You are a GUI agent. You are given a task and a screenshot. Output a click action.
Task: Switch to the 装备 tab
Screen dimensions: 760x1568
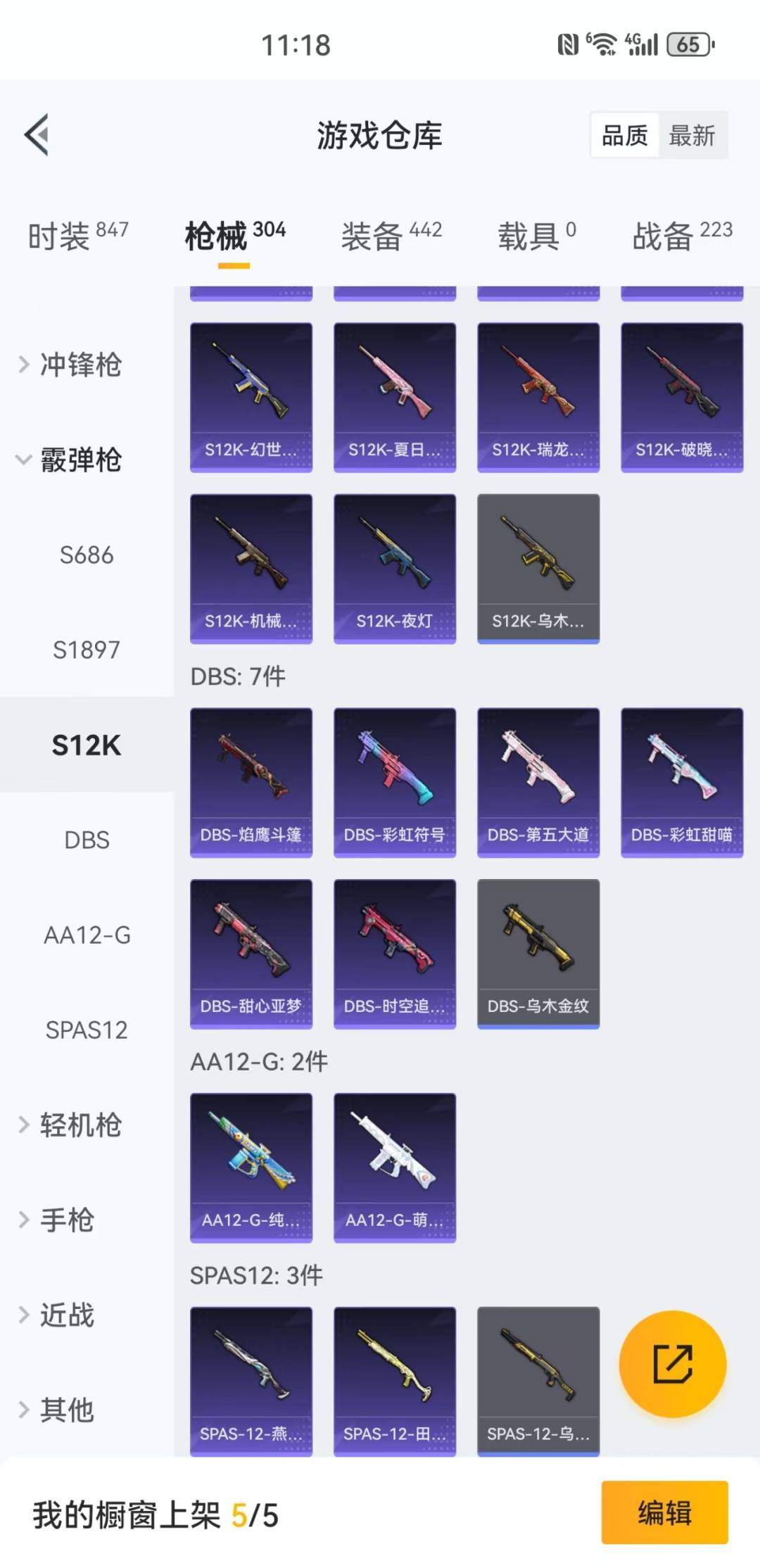pos(391,236)
